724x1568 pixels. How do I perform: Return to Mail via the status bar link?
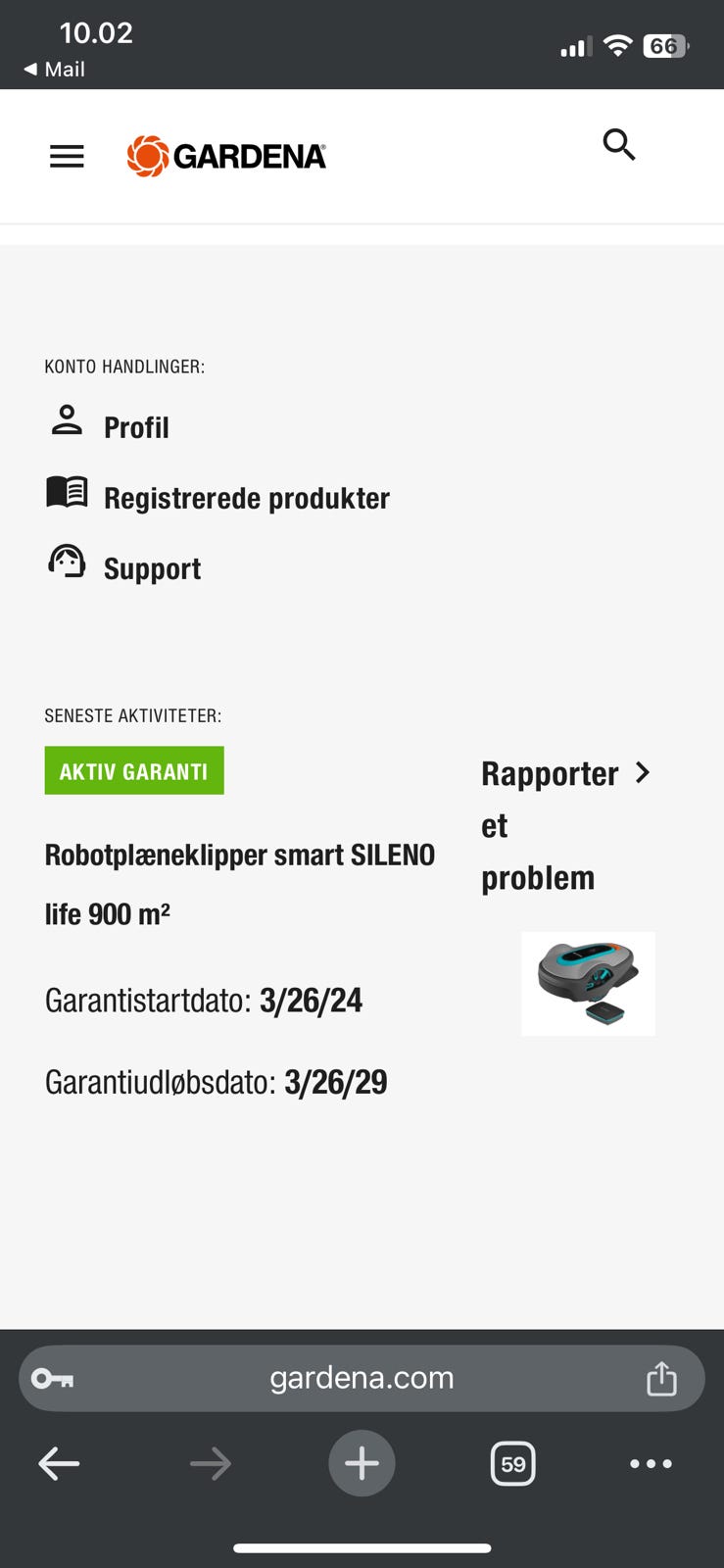click(x=54, y=70)
